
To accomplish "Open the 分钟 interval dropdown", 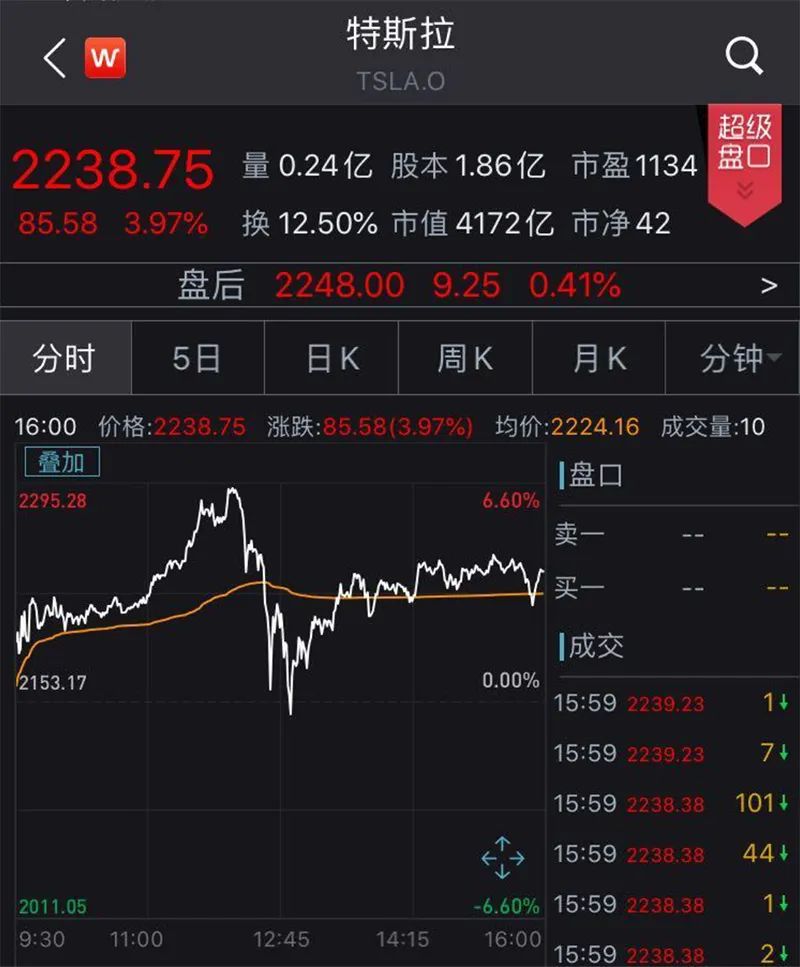I will [x=740, y=358].
